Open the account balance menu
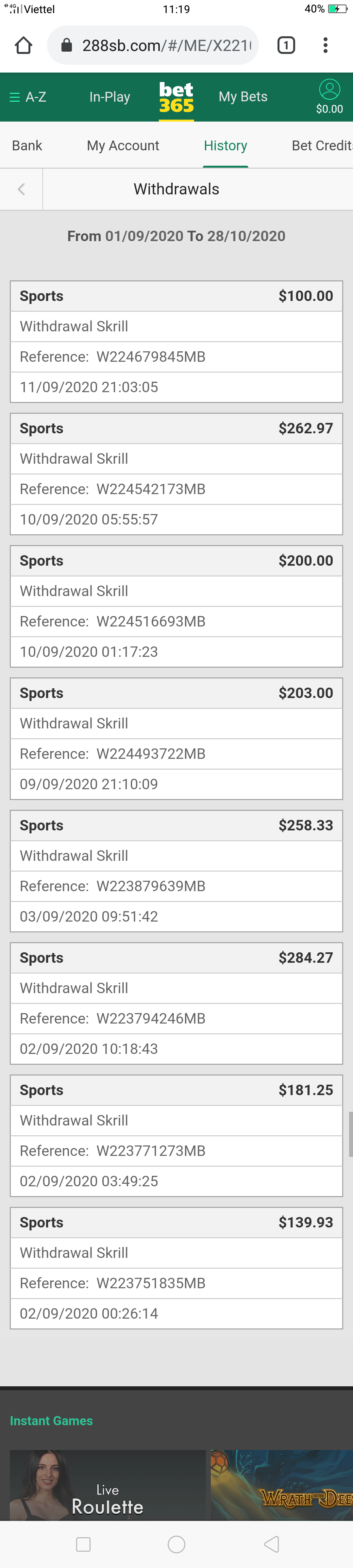 pyautogui.click(x=329, y=97)
